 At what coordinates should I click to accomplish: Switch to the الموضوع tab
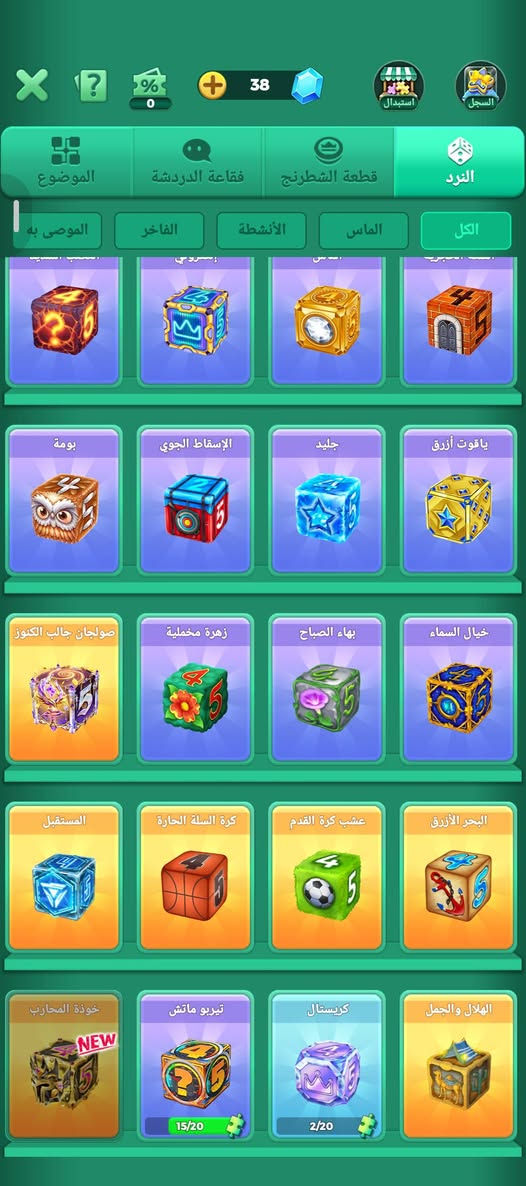[x=67, y=162]
